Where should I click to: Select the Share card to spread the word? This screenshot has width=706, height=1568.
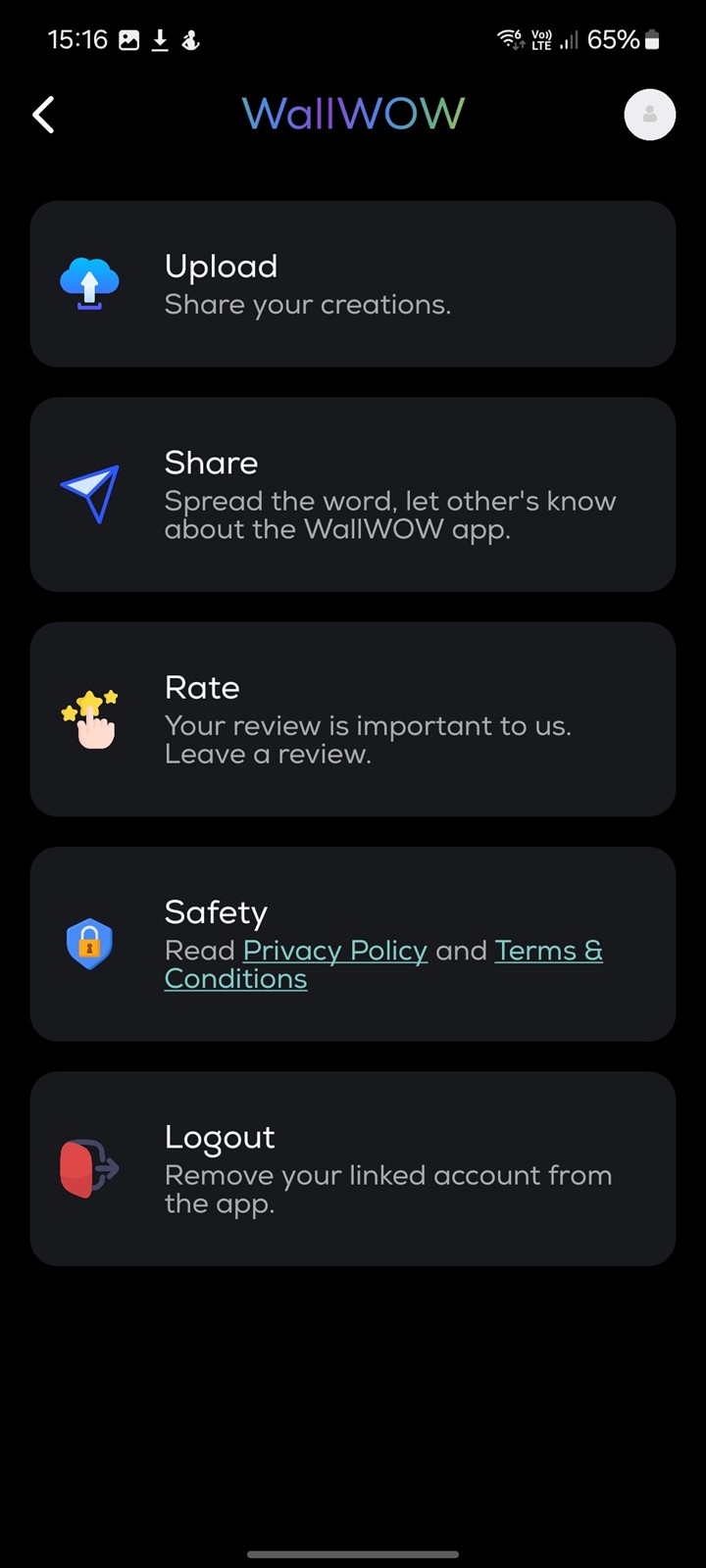point(353,494)
